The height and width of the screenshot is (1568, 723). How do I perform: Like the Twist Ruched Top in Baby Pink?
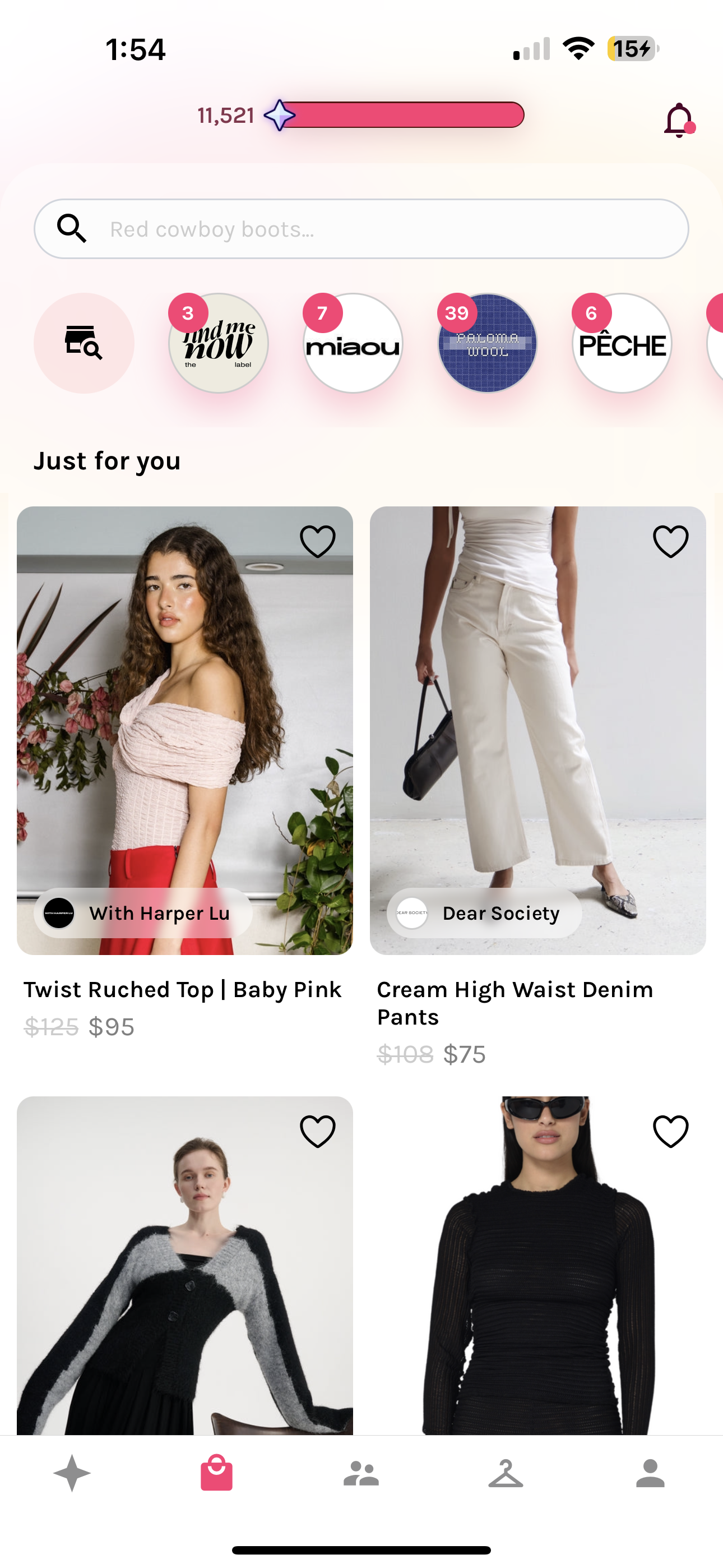318,541
